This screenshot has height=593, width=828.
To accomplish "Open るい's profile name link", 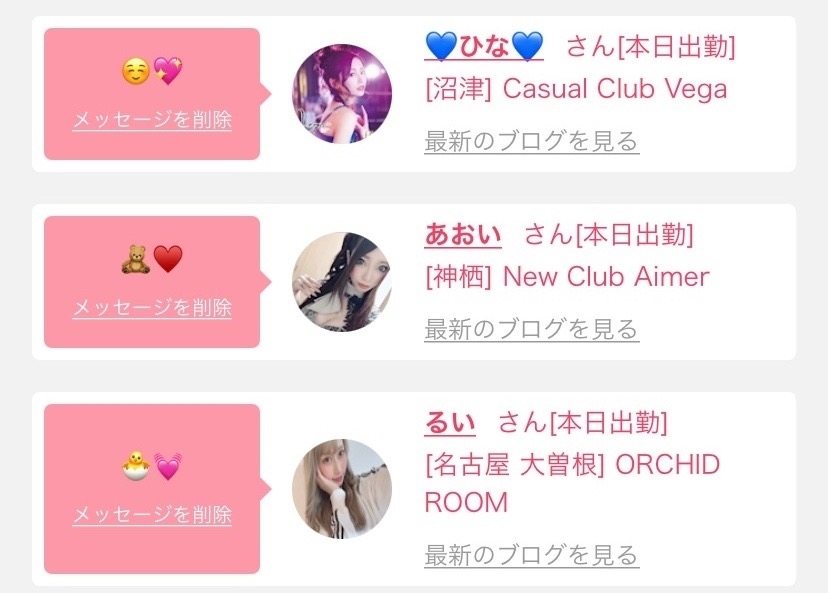I will [450, 422].
